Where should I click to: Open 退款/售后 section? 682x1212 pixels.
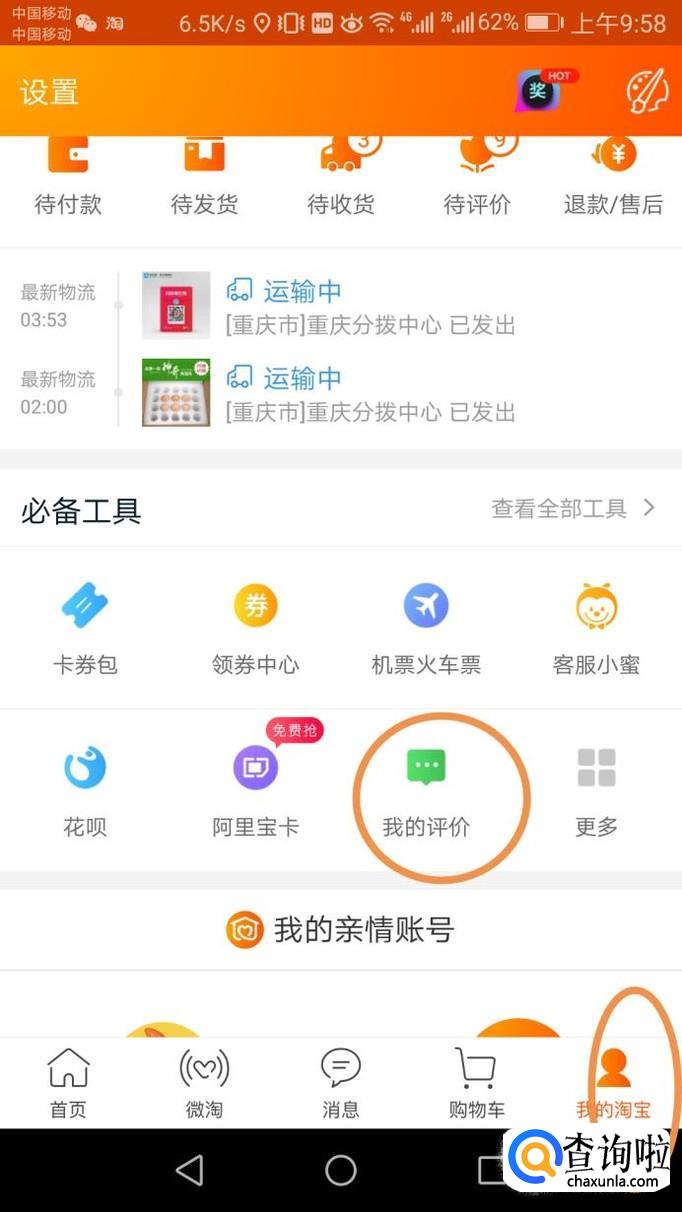[613, 180]
